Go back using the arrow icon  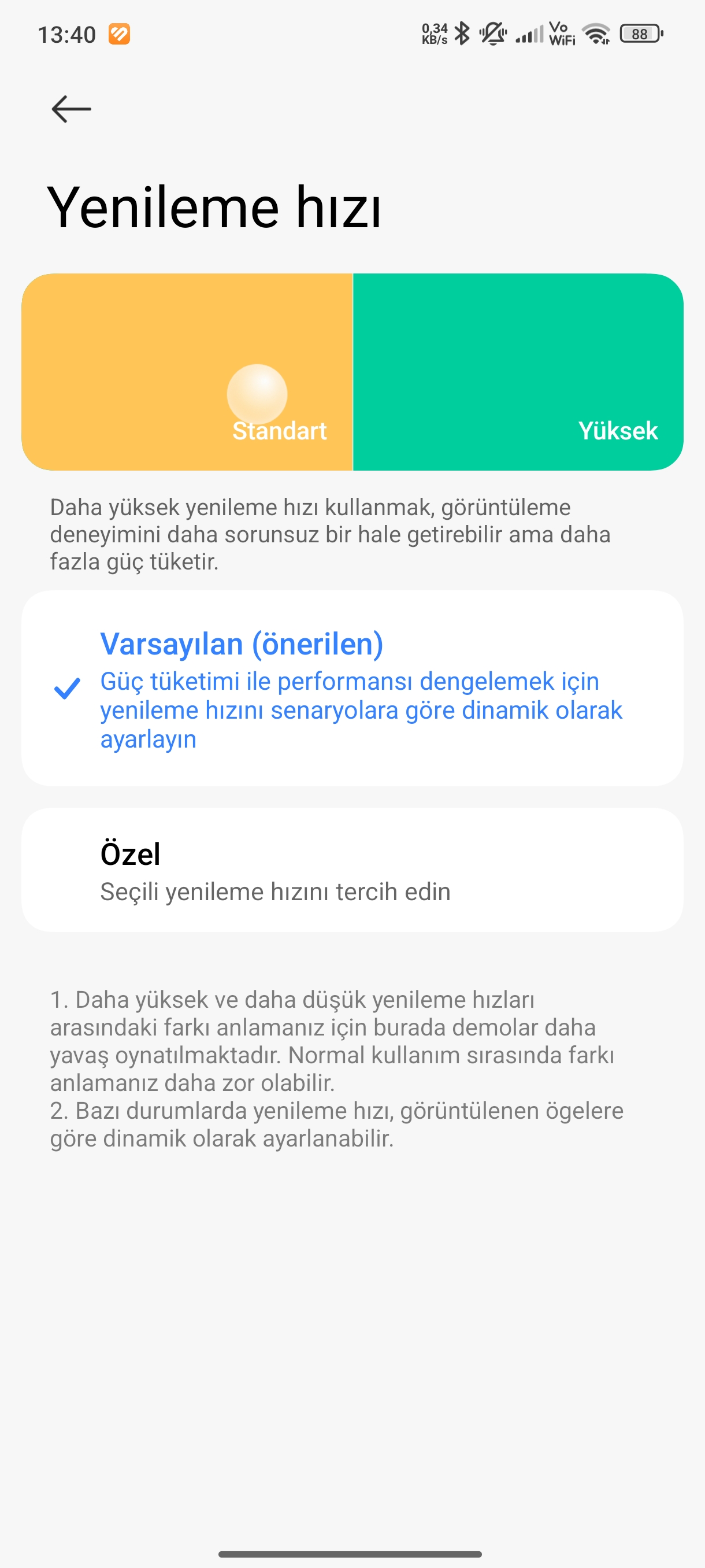[71, 110]
